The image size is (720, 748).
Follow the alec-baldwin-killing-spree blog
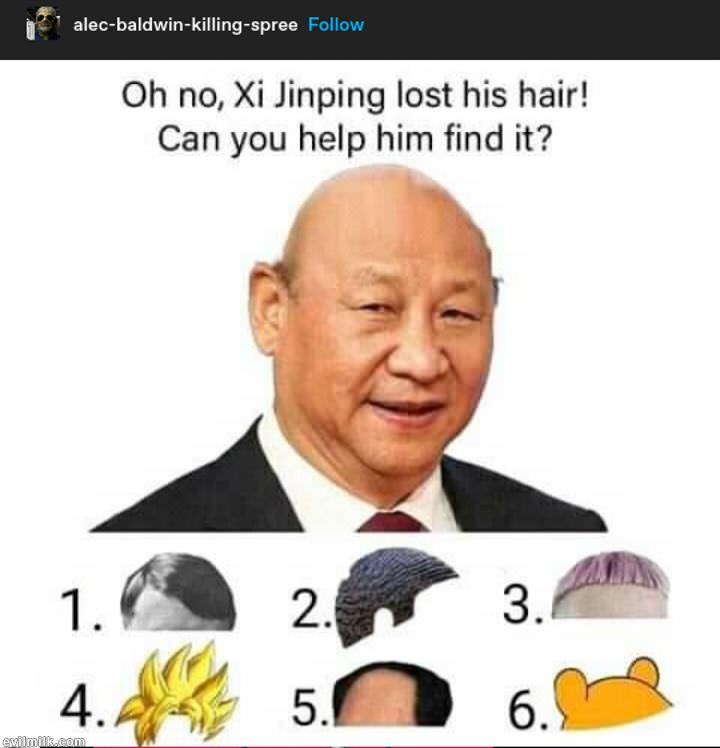tap(336, 24)
